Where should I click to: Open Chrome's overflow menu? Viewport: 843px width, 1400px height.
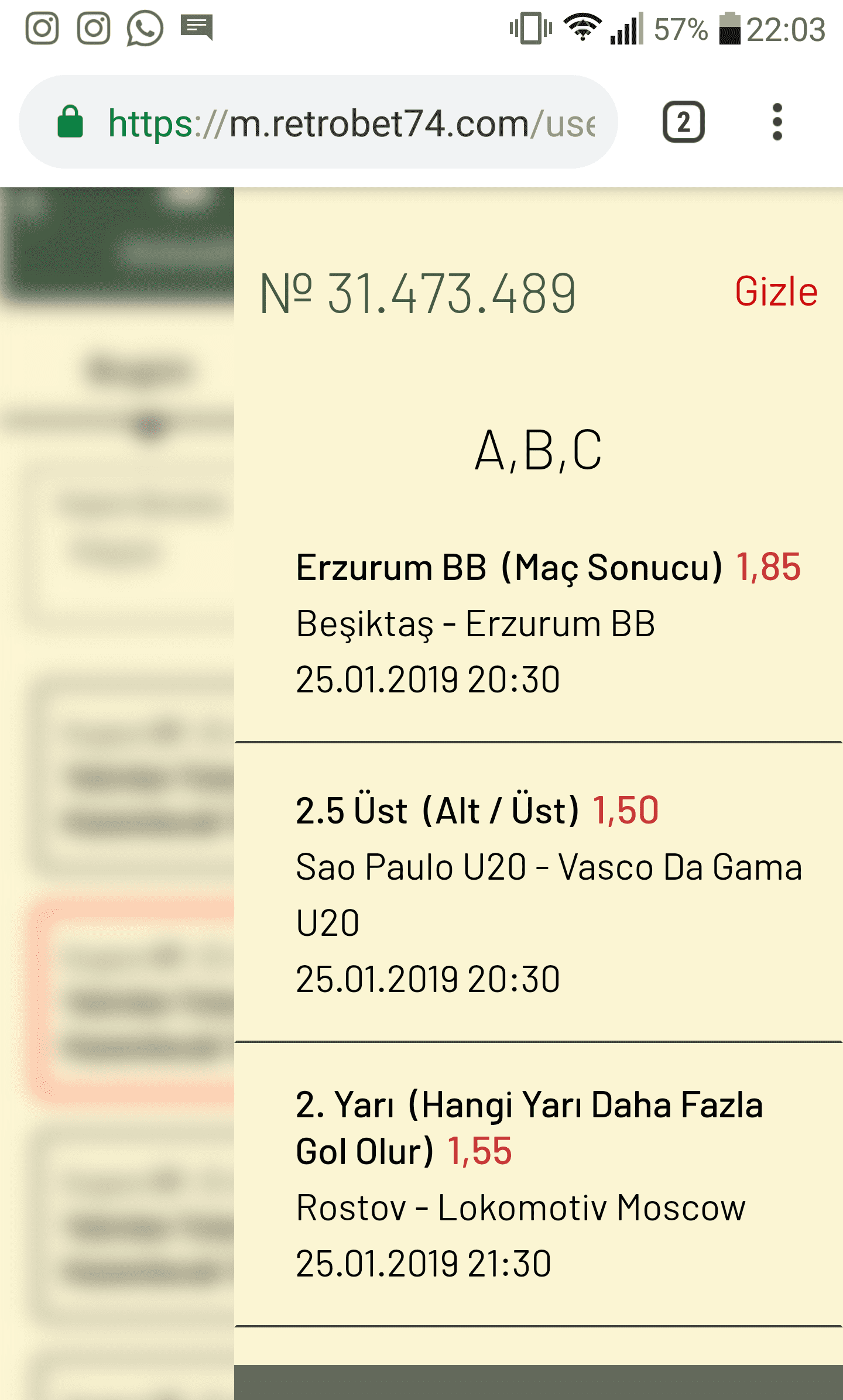coord(777,122)
